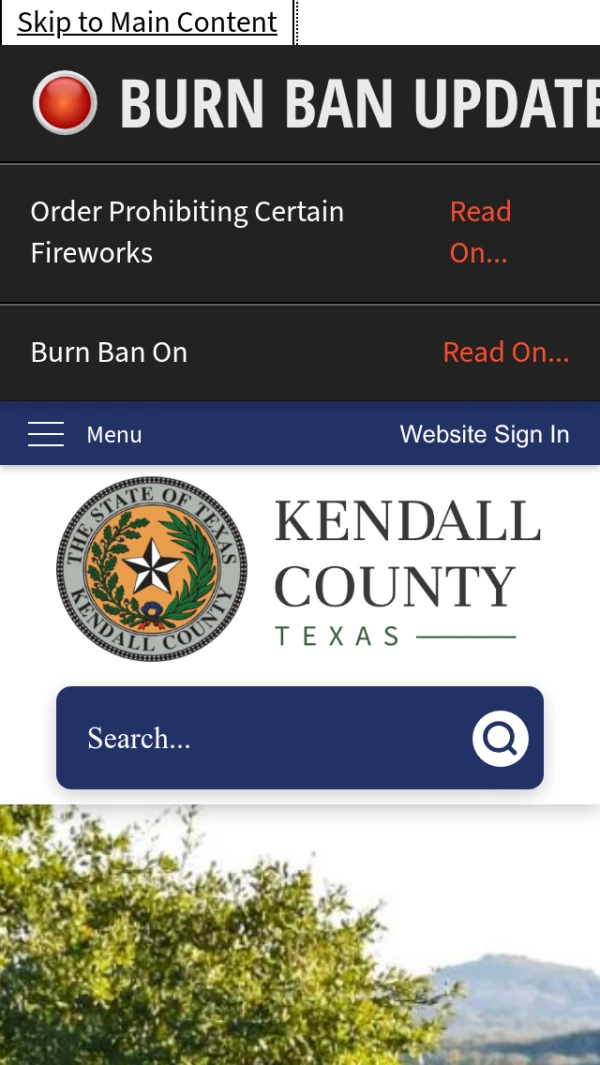Screen dimensions: 600x1065
Task: Open the hamburger Menu
Action: [x=84, y=434]
